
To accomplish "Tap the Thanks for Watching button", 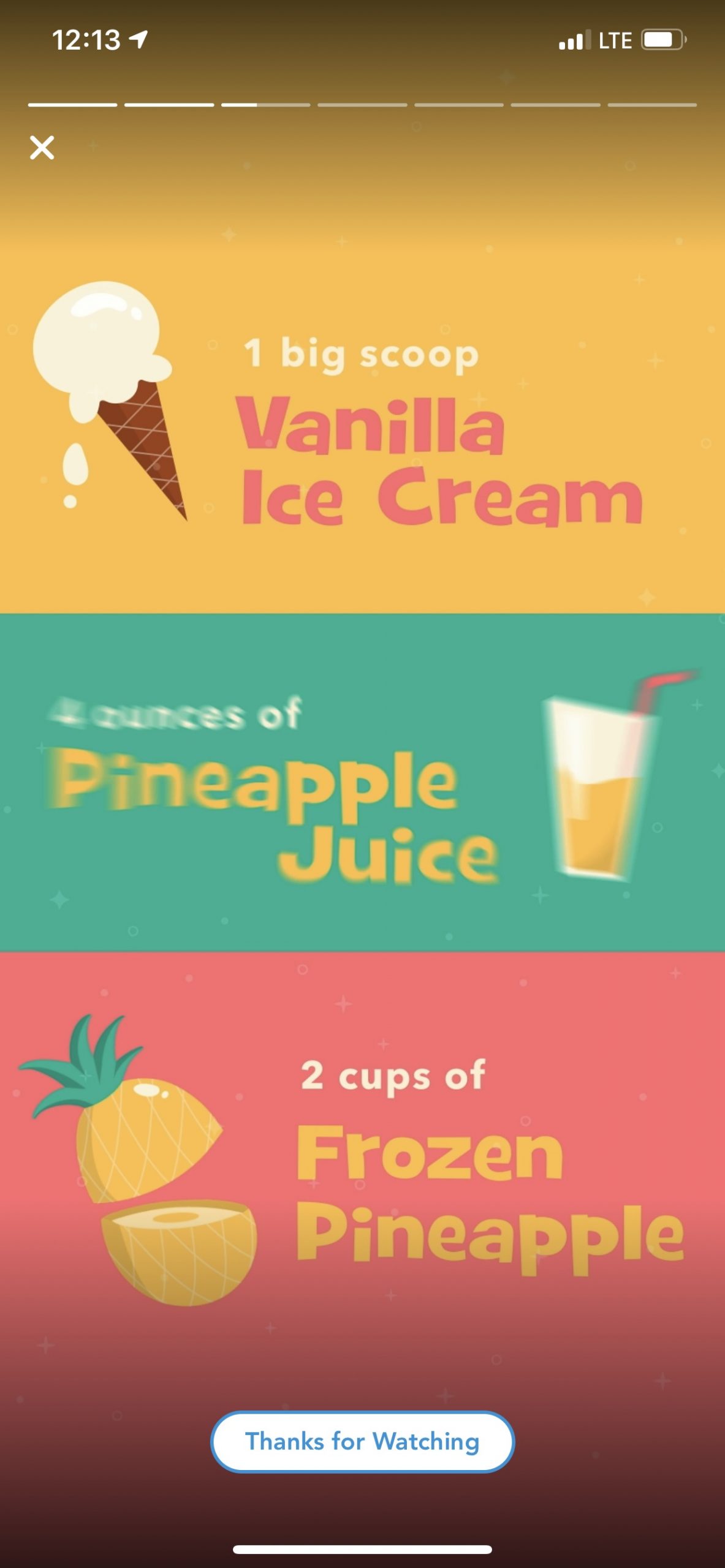I will coord(362,1441).
